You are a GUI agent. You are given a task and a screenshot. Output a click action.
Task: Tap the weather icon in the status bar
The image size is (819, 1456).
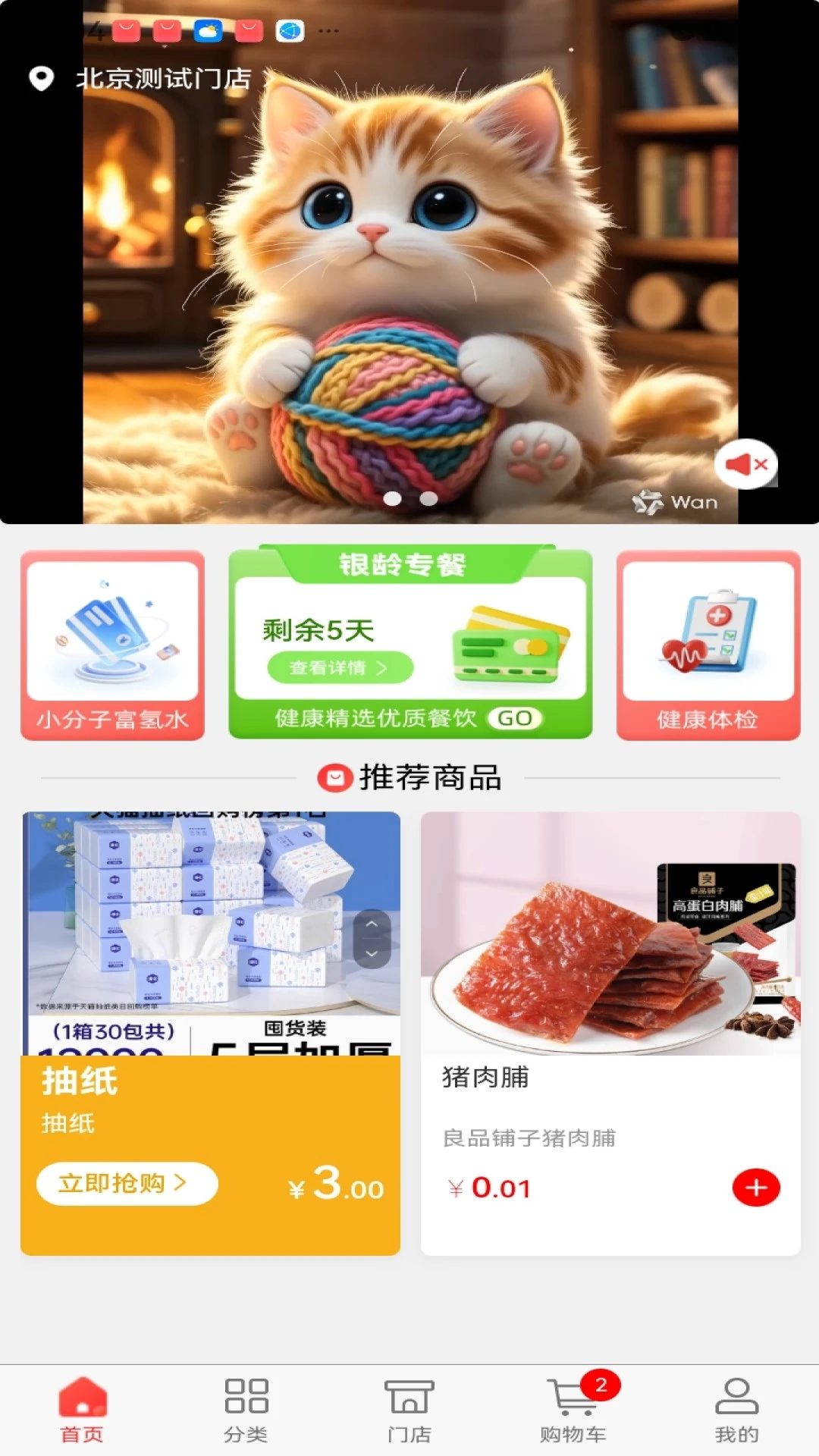click(208, 32)
